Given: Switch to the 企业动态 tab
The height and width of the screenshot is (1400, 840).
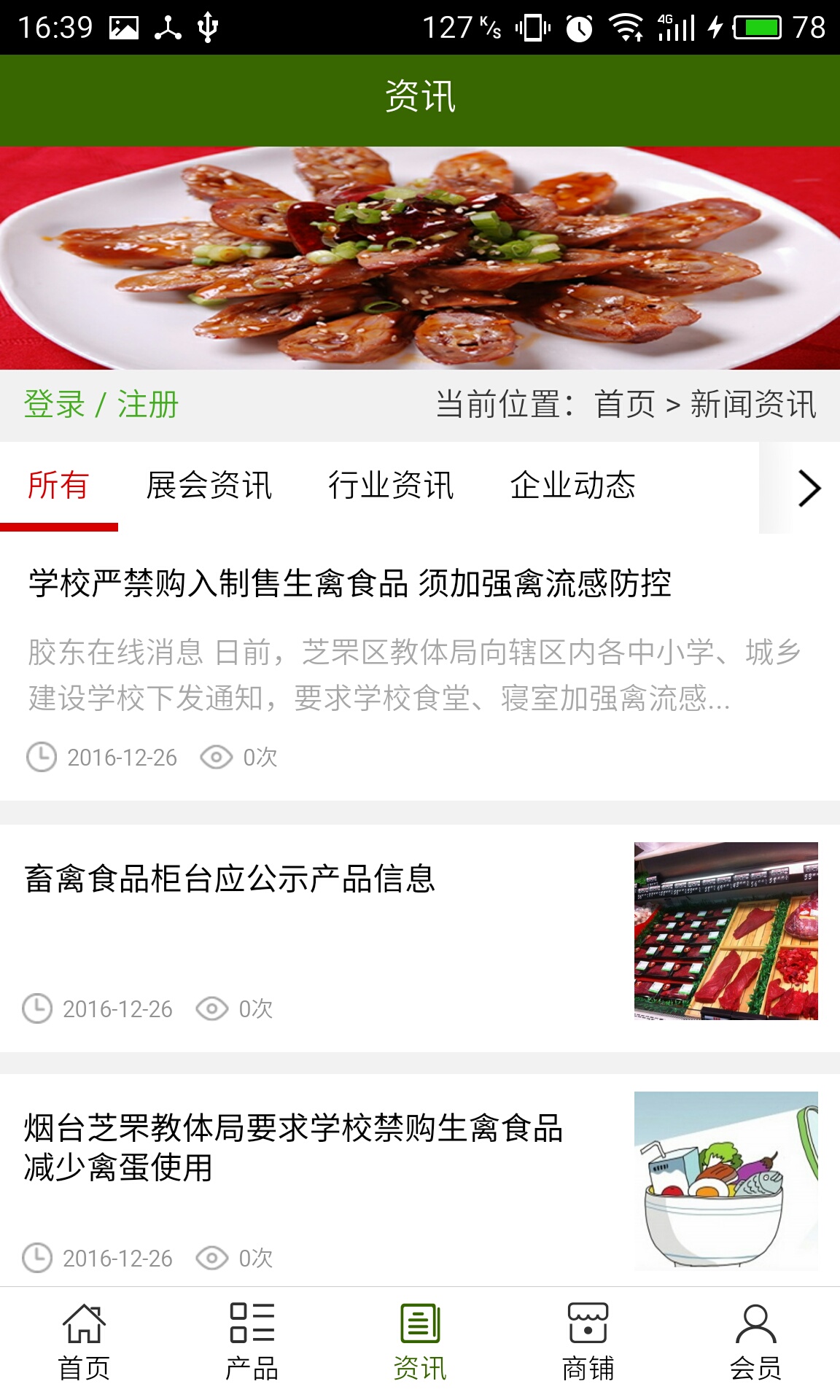Looking at the screenshot, I should click(572, 486).
